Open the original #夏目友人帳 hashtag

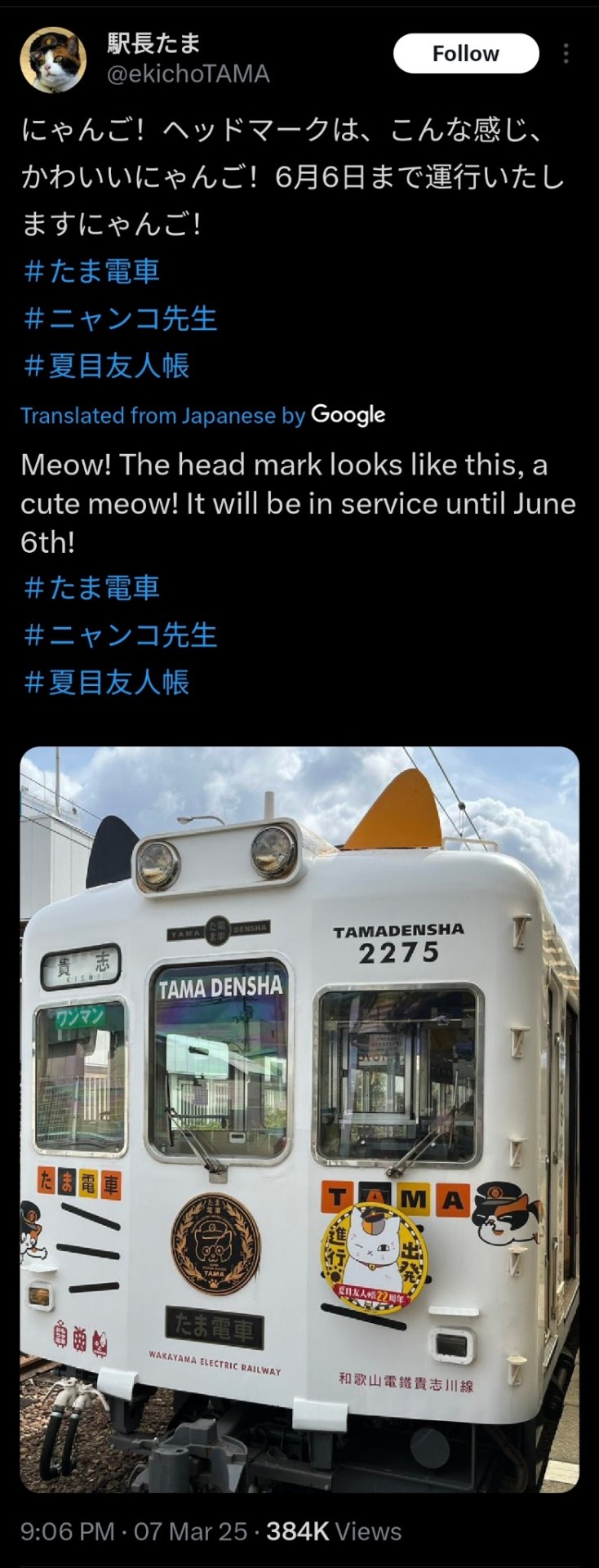pyautogui.click(x=106, y=366)
